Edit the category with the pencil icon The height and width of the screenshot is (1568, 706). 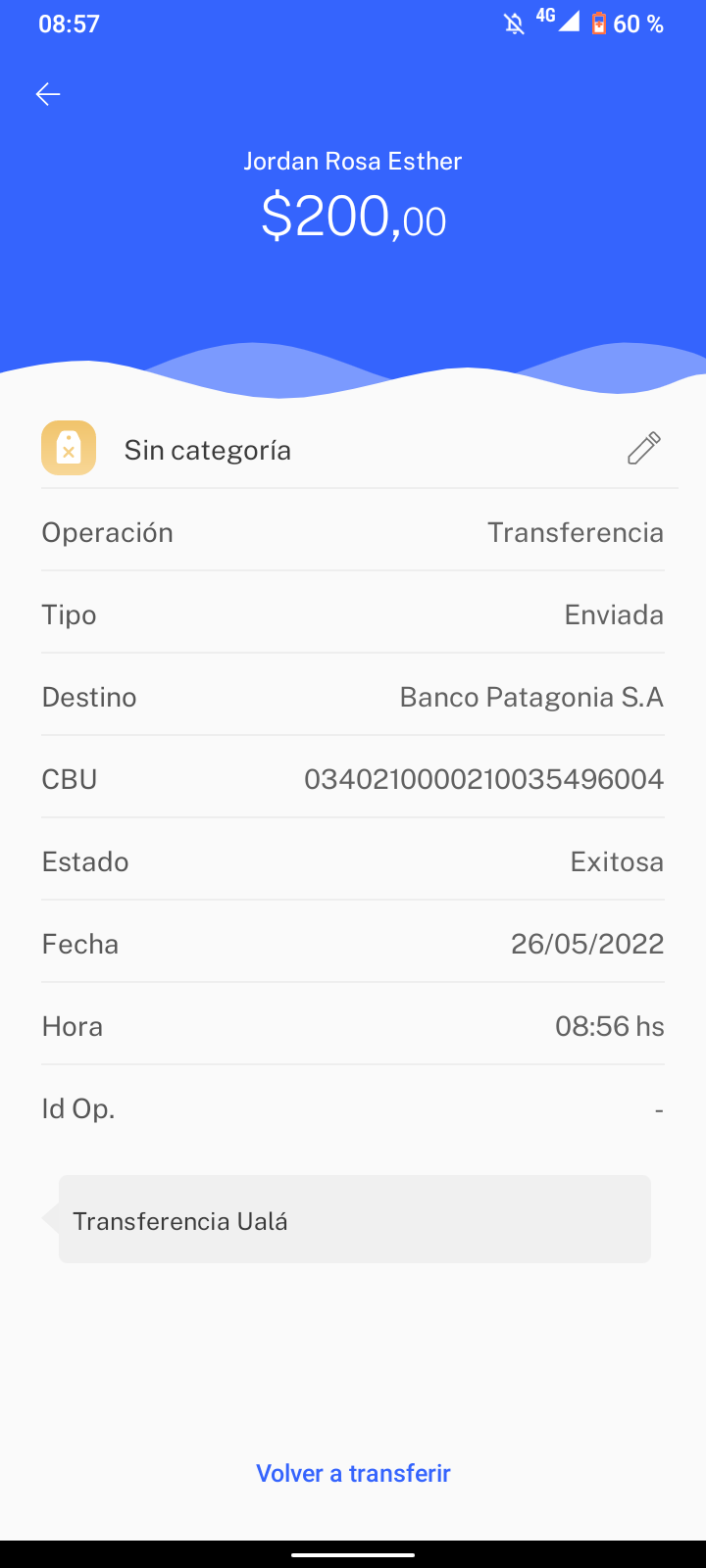[x=643, y=449]
